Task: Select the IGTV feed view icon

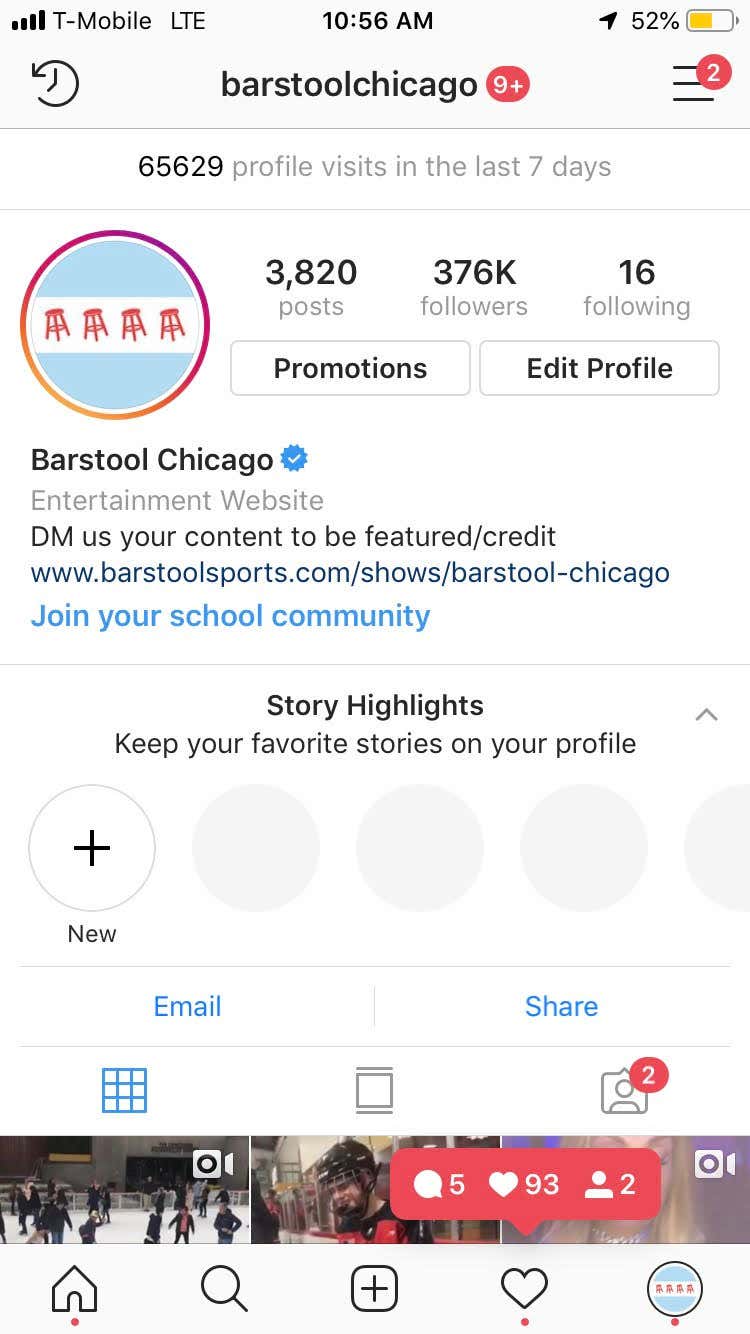Action: pos(374,1090)
